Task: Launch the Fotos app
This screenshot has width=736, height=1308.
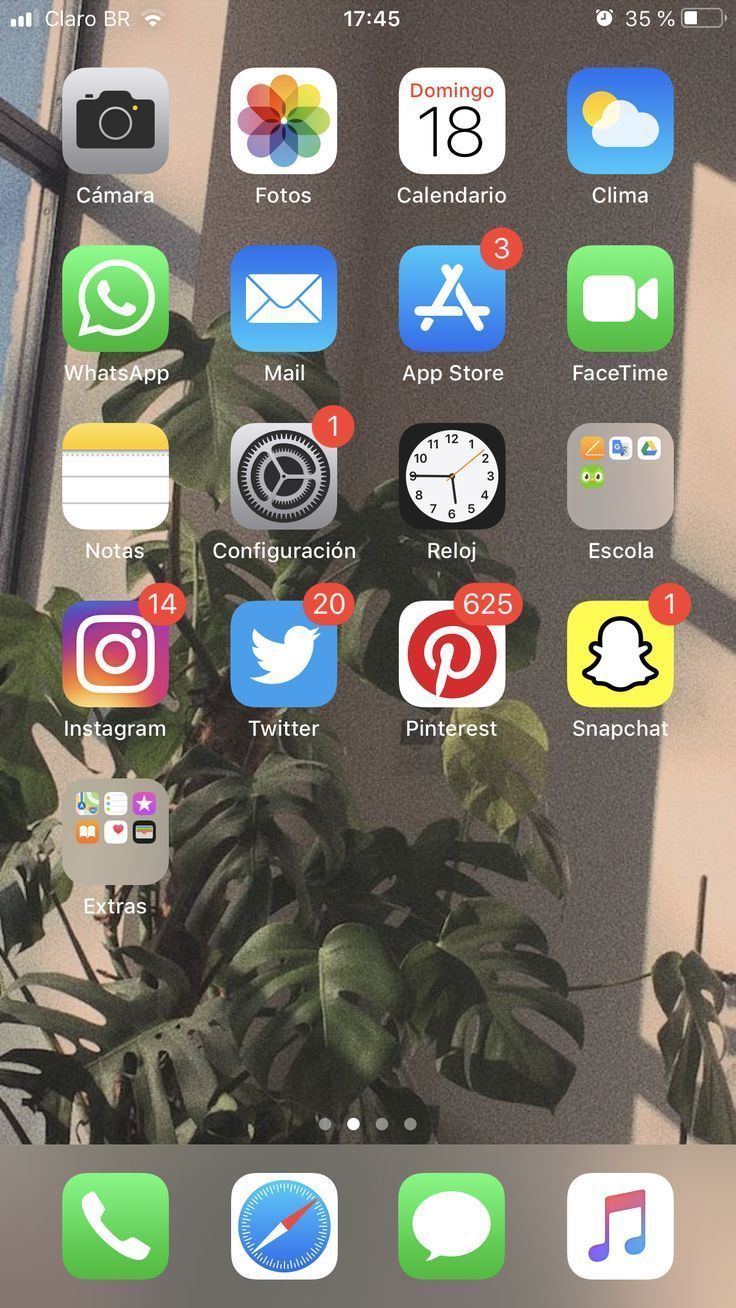Action: 283,121
